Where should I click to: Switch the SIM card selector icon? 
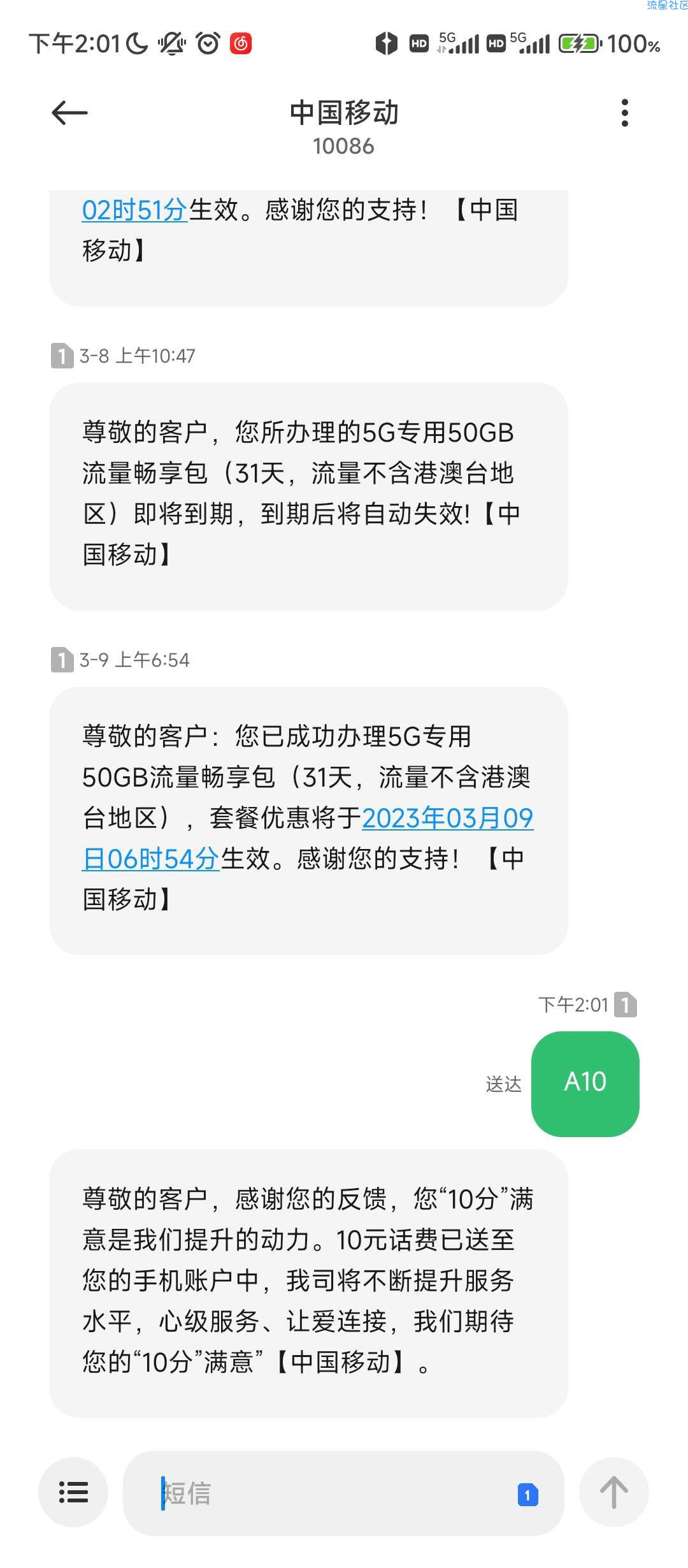pos(527,1495)
